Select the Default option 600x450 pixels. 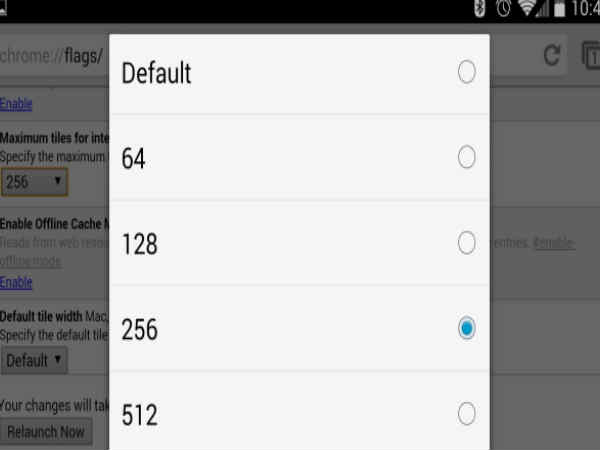[x=466, y=73]
